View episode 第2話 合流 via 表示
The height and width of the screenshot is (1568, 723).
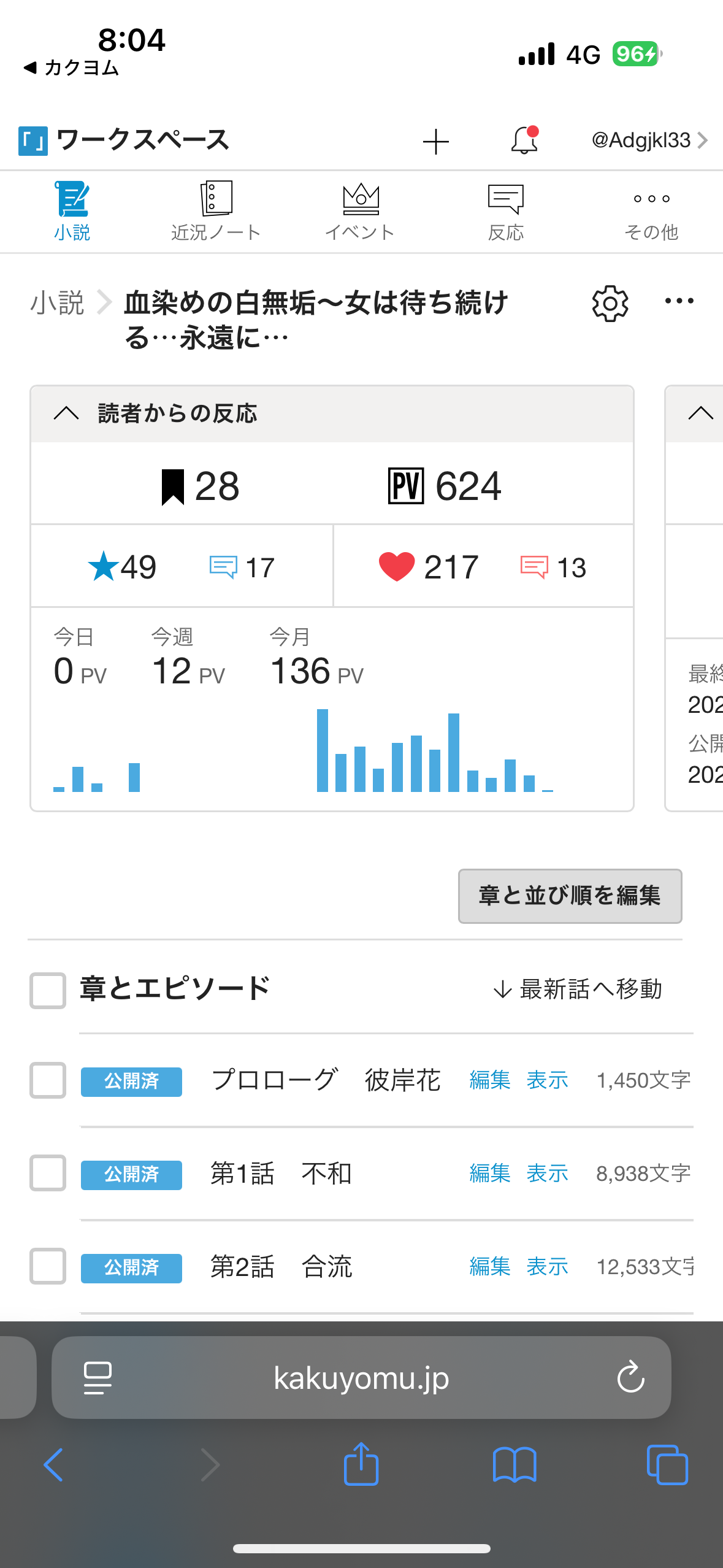pos(547,1266)
